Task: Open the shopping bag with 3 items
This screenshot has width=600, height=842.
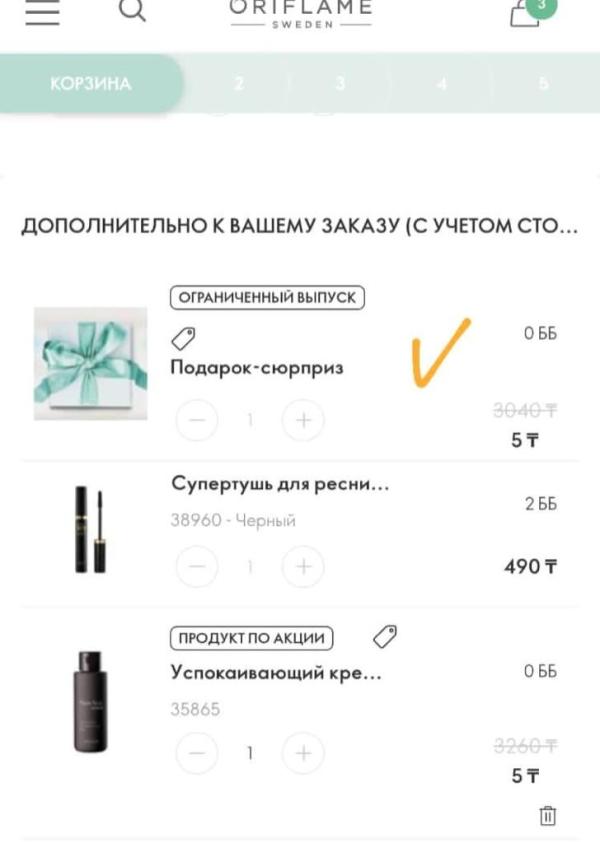Action: [527, 12]
